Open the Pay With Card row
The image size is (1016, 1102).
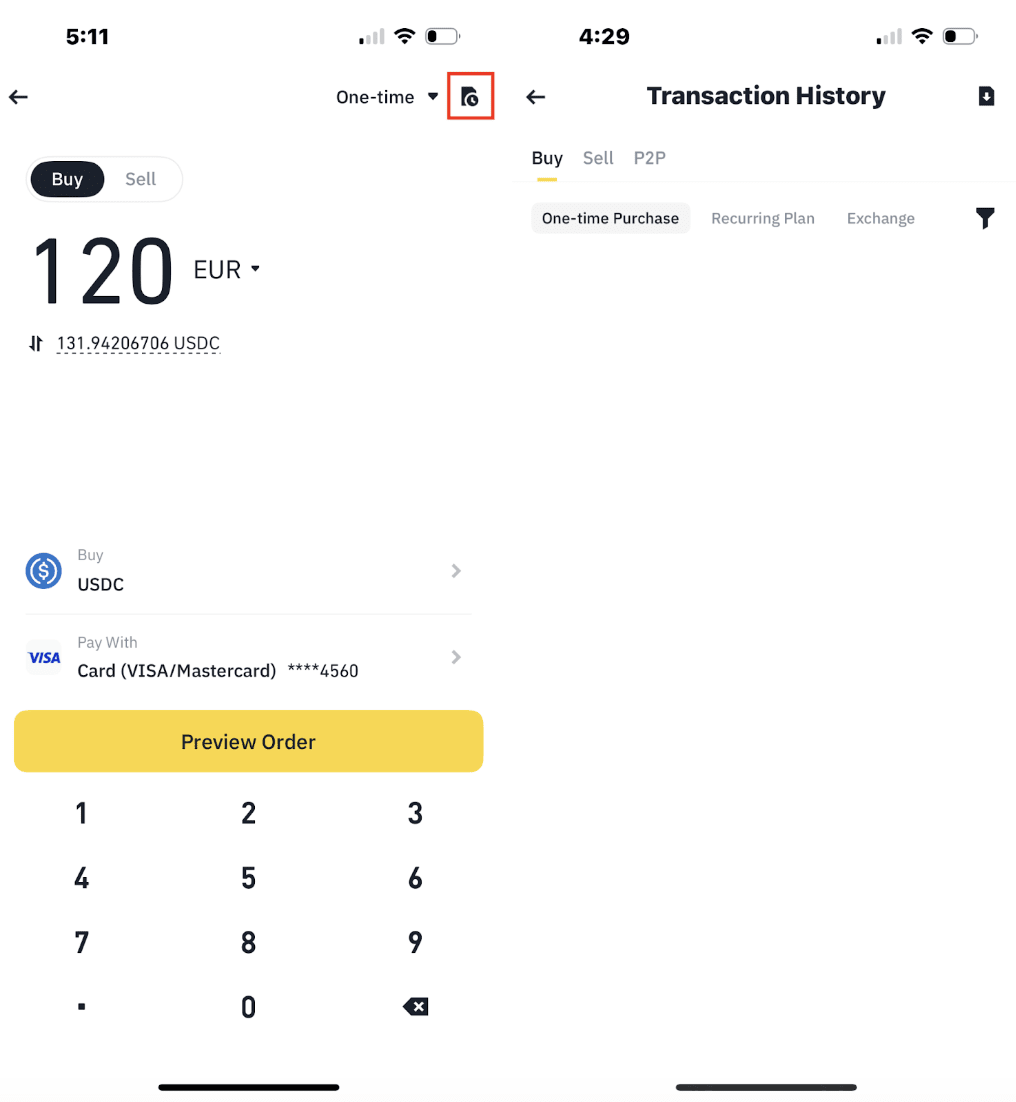pos(247,657)
